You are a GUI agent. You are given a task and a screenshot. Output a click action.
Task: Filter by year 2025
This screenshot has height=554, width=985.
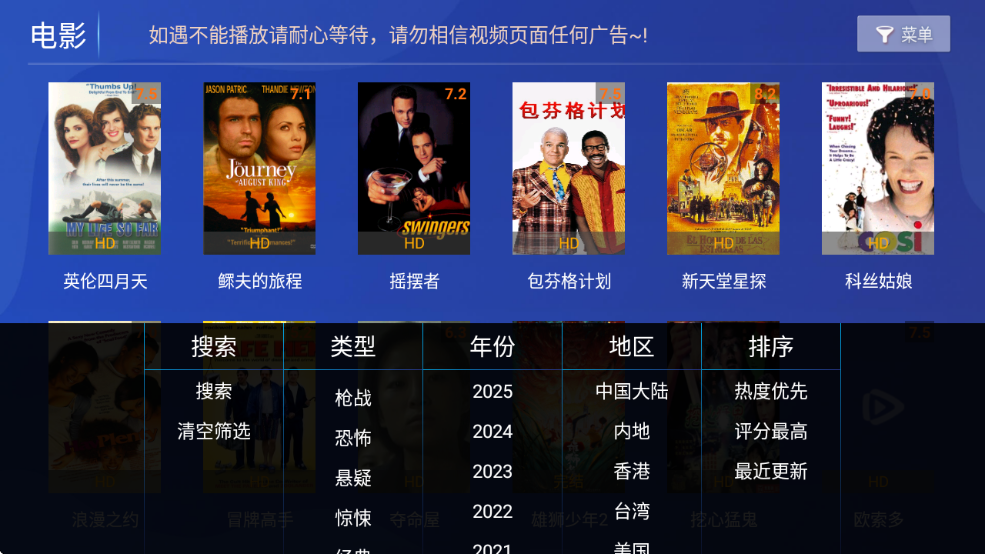(492, 392)
